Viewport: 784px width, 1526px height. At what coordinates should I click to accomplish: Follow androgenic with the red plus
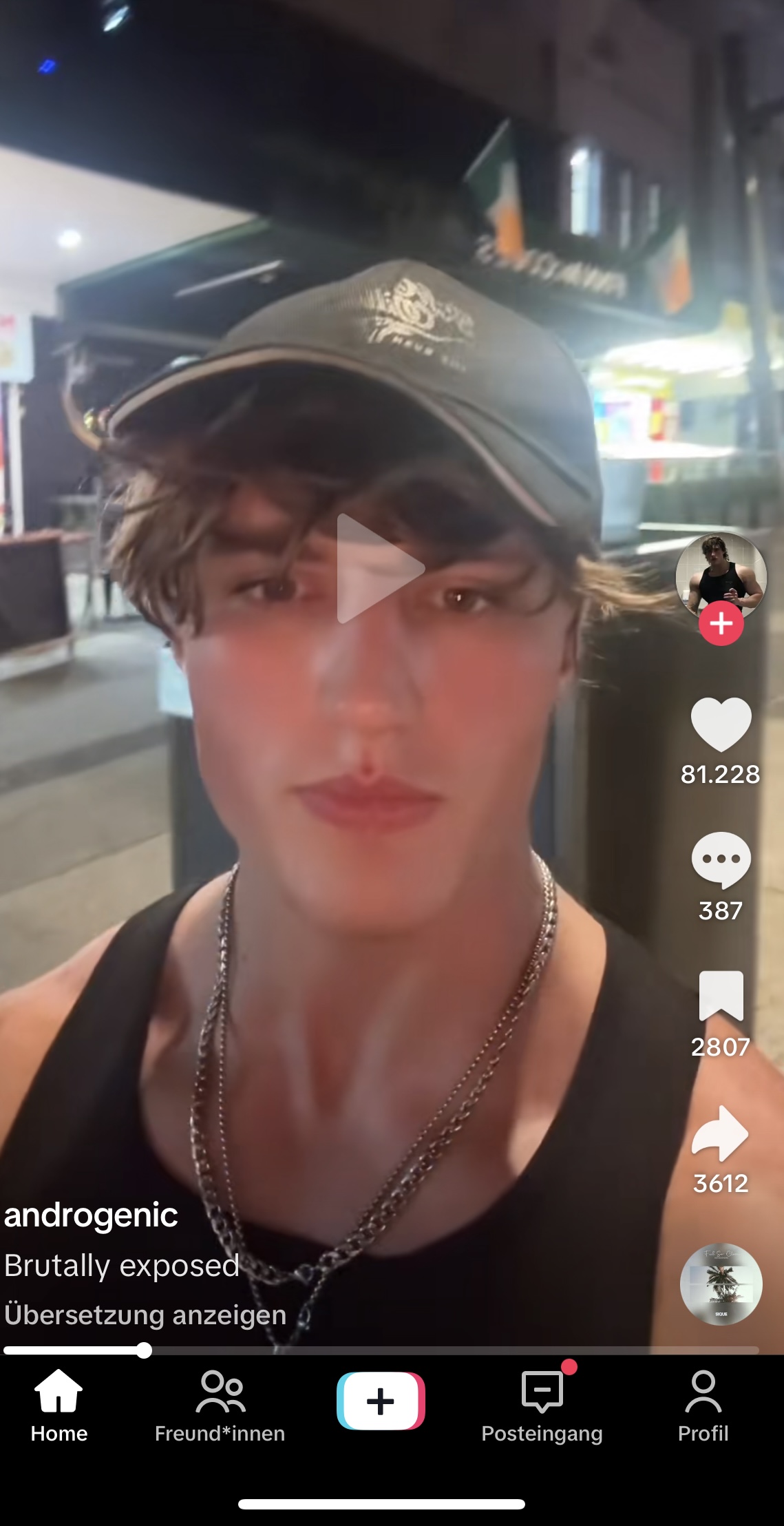721,623
